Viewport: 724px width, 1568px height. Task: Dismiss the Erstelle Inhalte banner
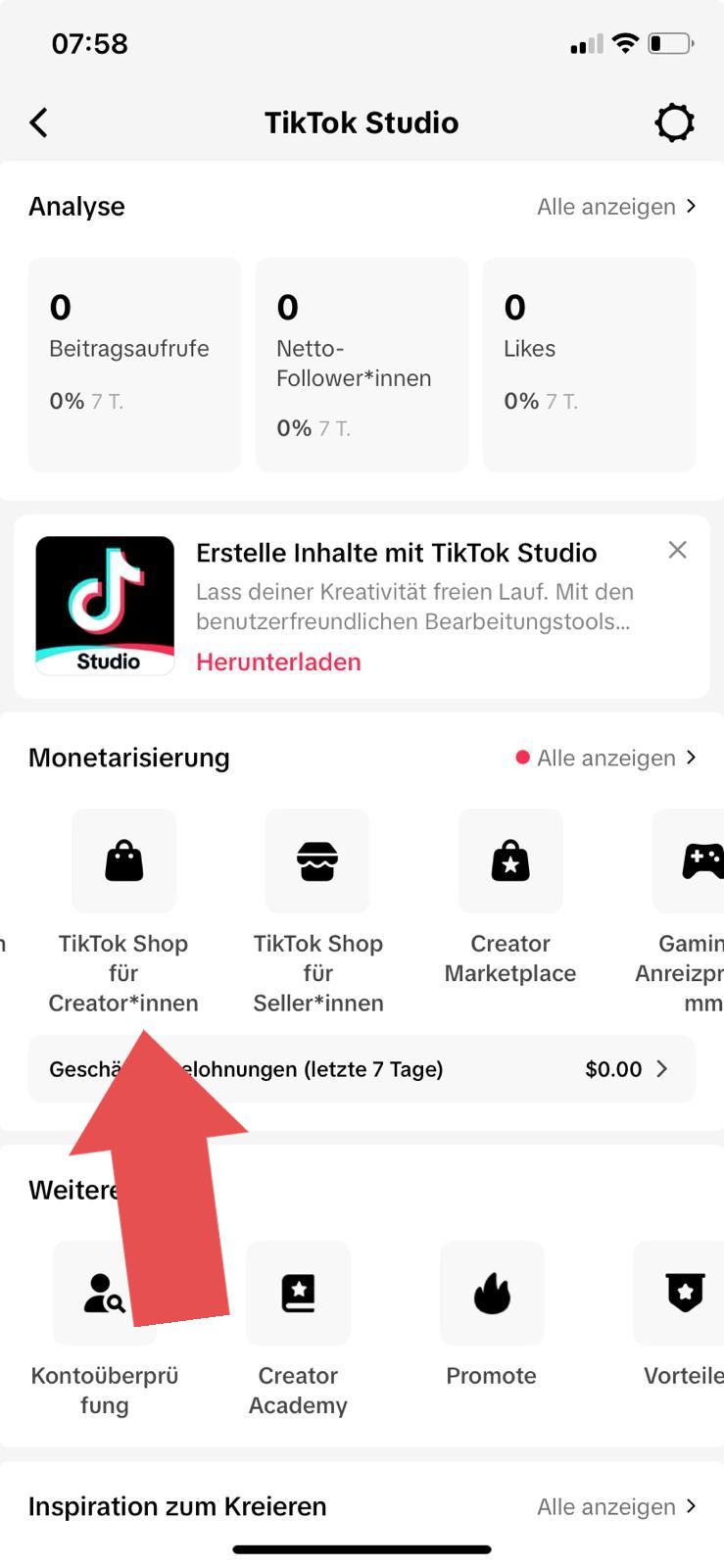(x=677, y=551)
